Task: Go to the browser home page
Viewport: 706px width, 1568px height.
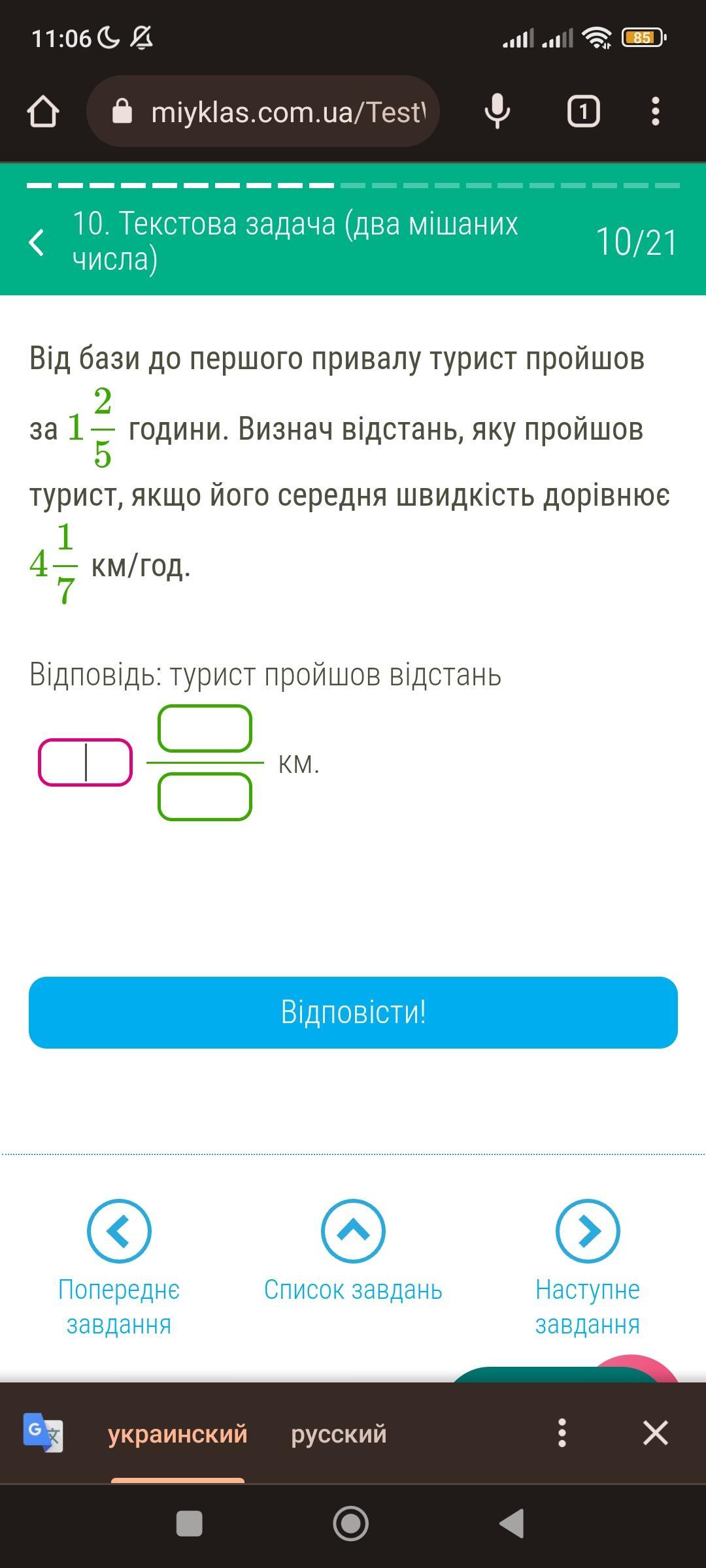Action: [x=43, y=112]
